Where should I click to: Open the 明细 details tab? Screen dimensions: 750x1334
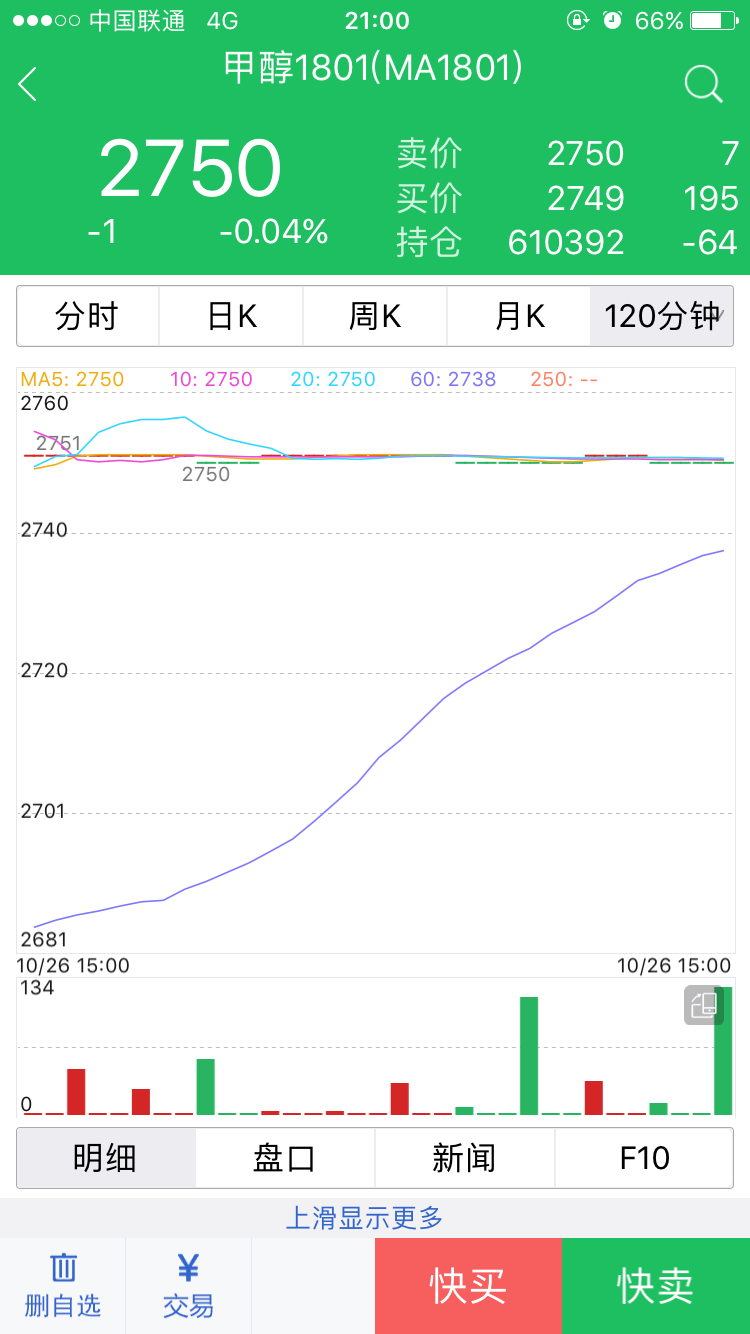106,1158
